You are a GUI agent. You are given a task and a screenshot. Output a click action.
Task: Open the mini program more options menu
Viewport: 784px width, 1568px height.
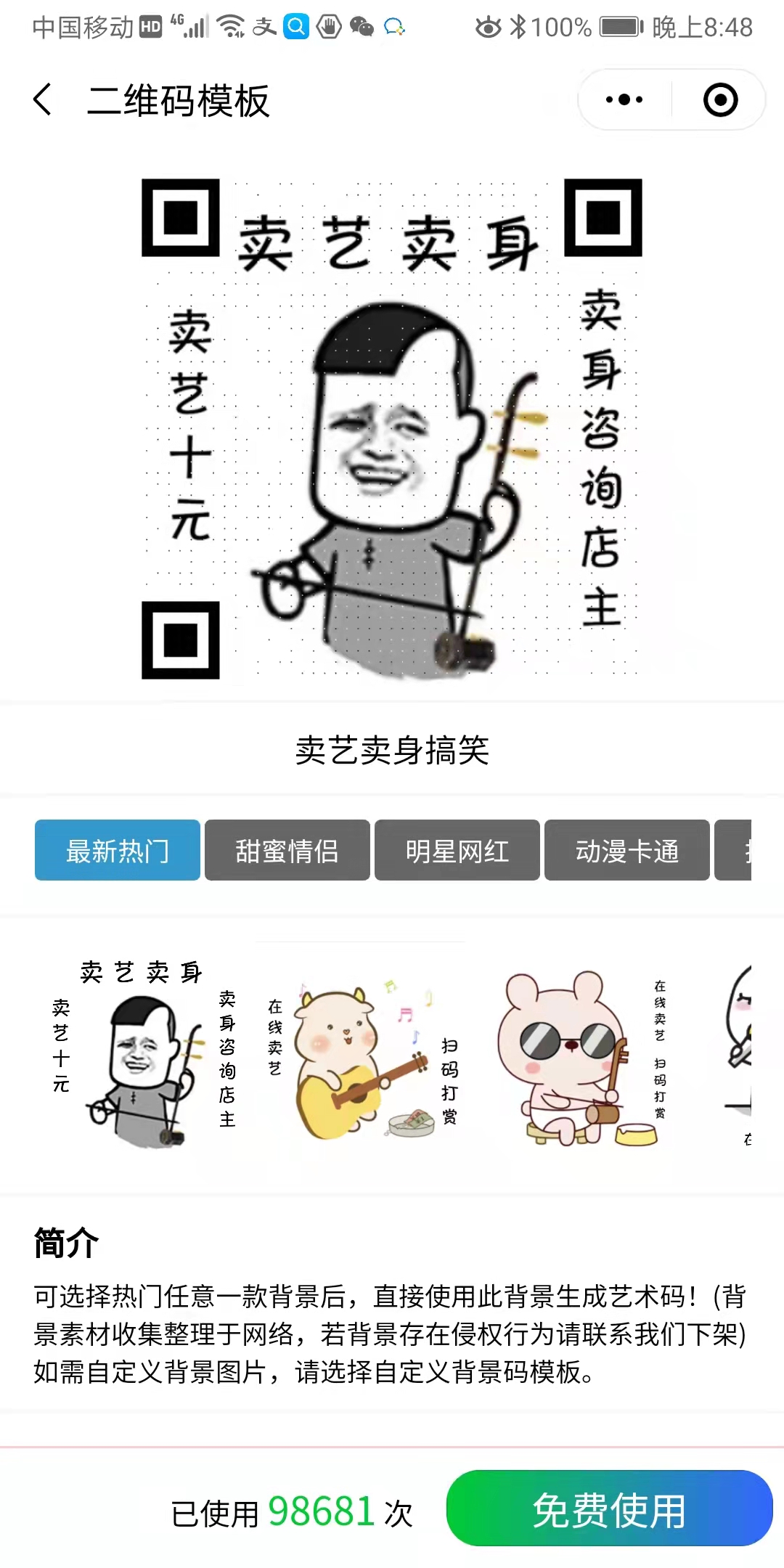(624, 99)
